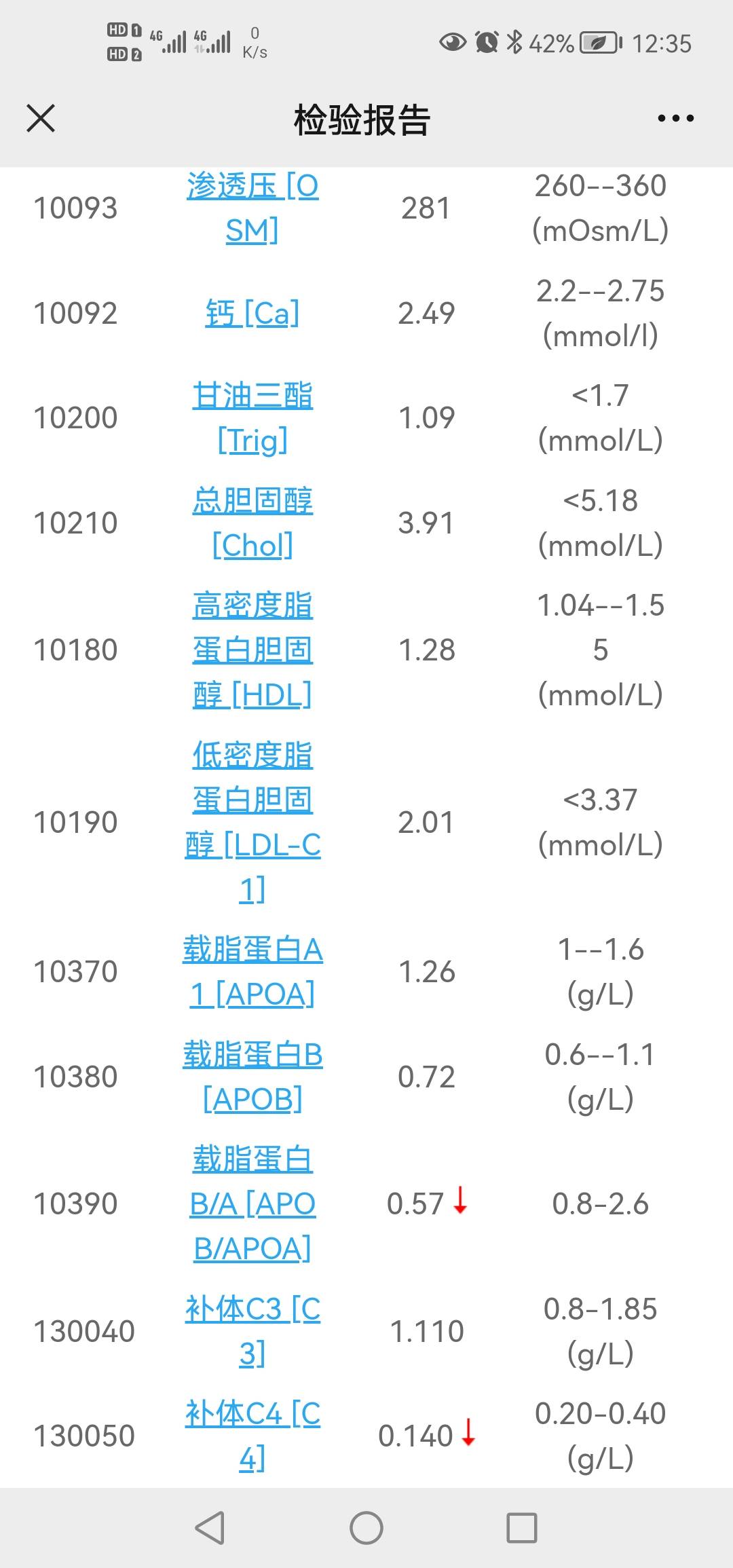
Task: Tap the 钙 [Ca] link
Action: pyautogui.click(x=252, y=313)
